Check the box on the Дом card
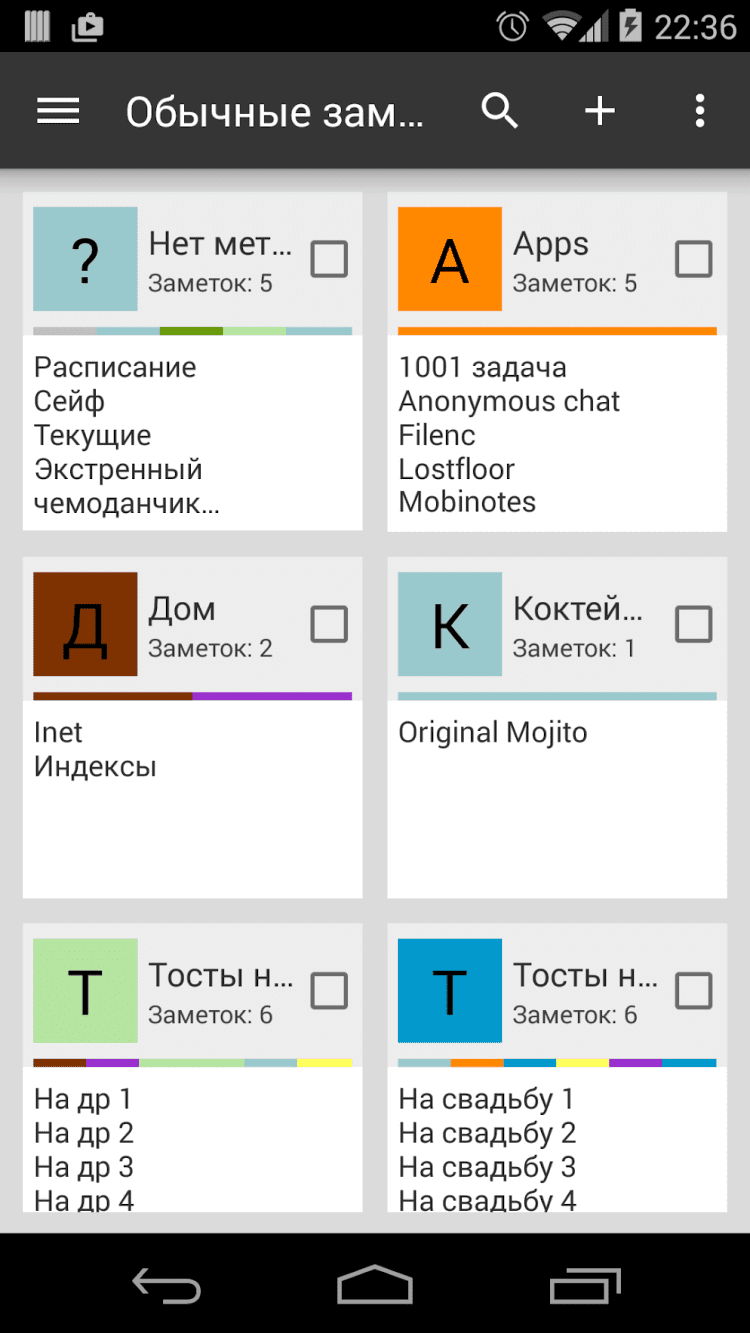Screen dimensions: 750x1333 point(328,624)
